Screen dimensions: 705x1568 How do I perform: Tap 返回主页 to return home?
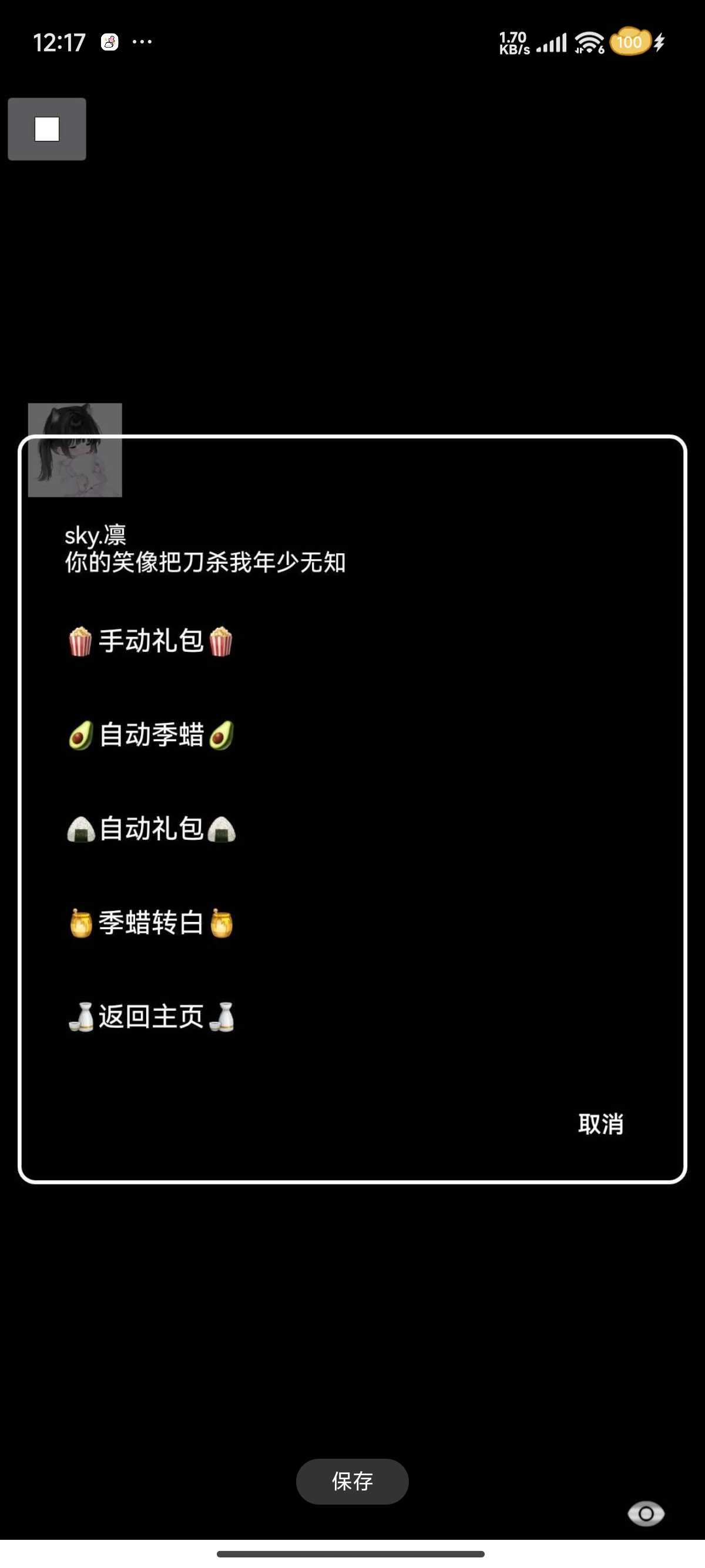click(x=150, y=1017)
